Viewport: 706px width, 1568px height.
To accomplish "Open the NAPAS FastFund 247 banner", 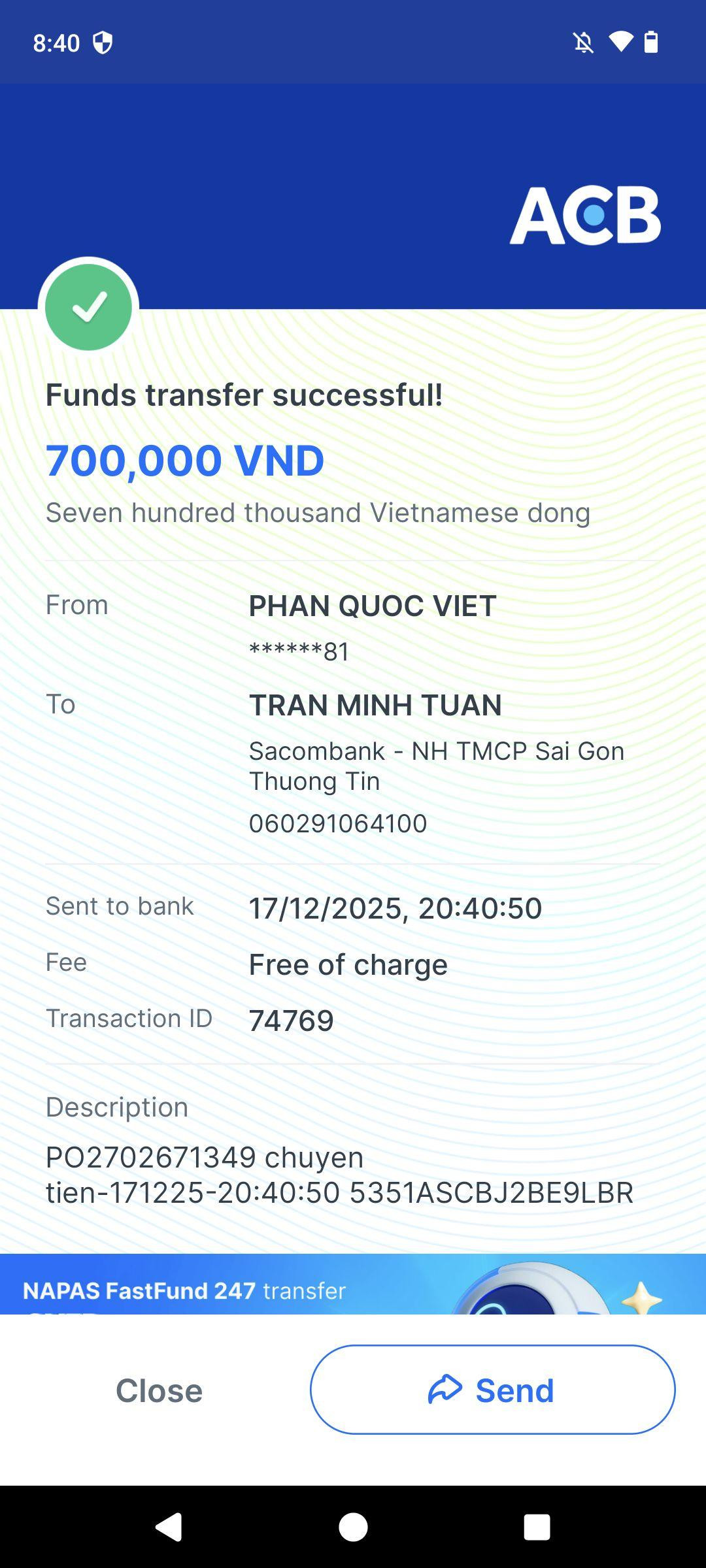I will click(353, 1284).
